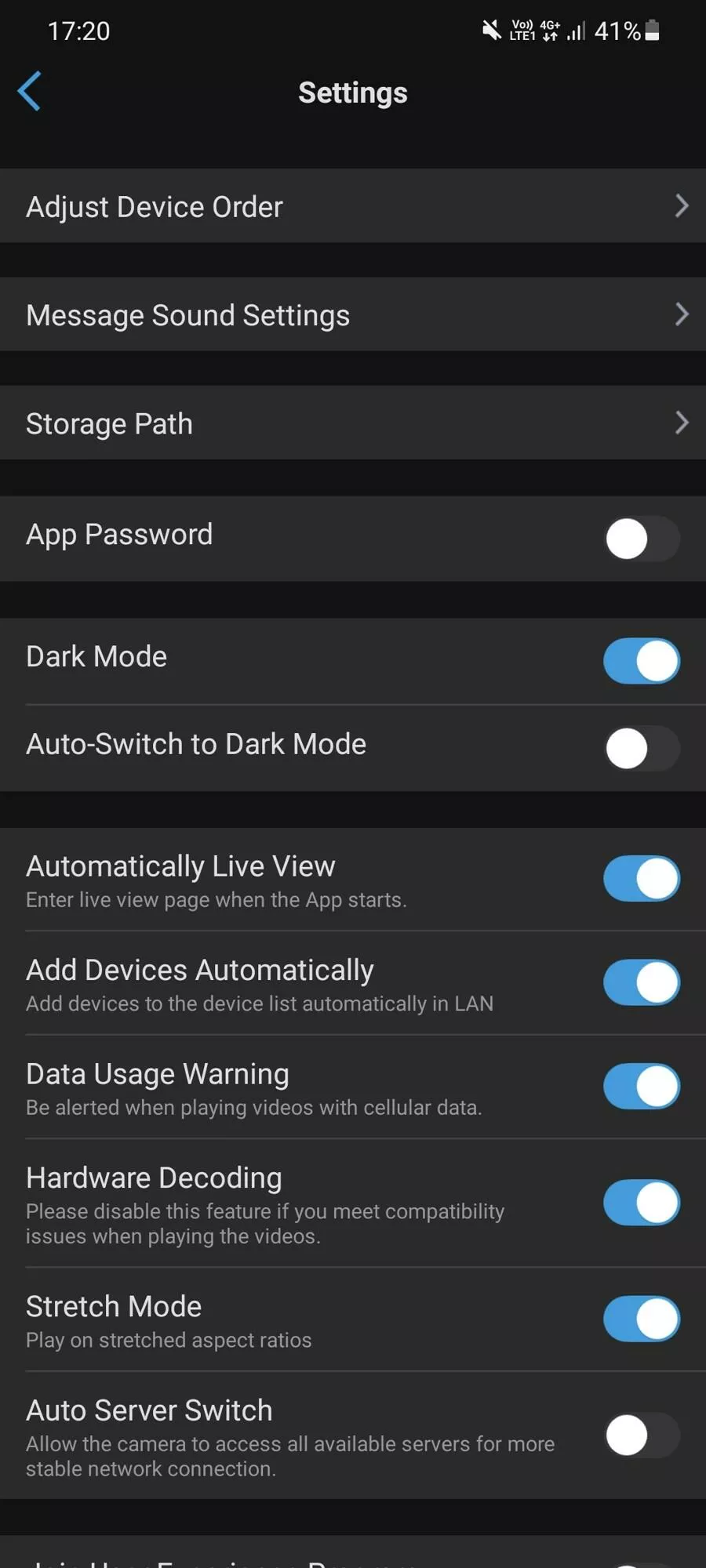This screenshot has height=1568, width=706.
Task: Open Message Sound Settings
Action: click(x=353, y=314)
